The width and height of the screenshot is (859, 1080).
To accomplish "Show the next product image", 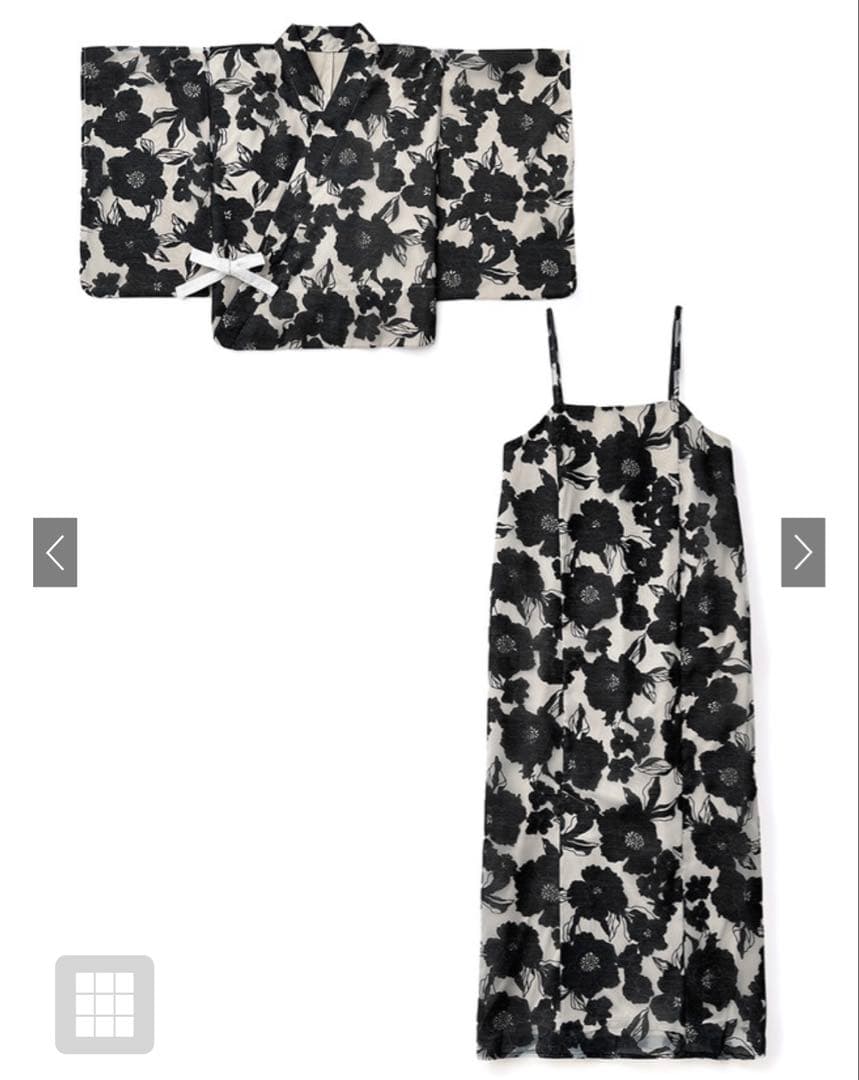I will coord(803,552).
